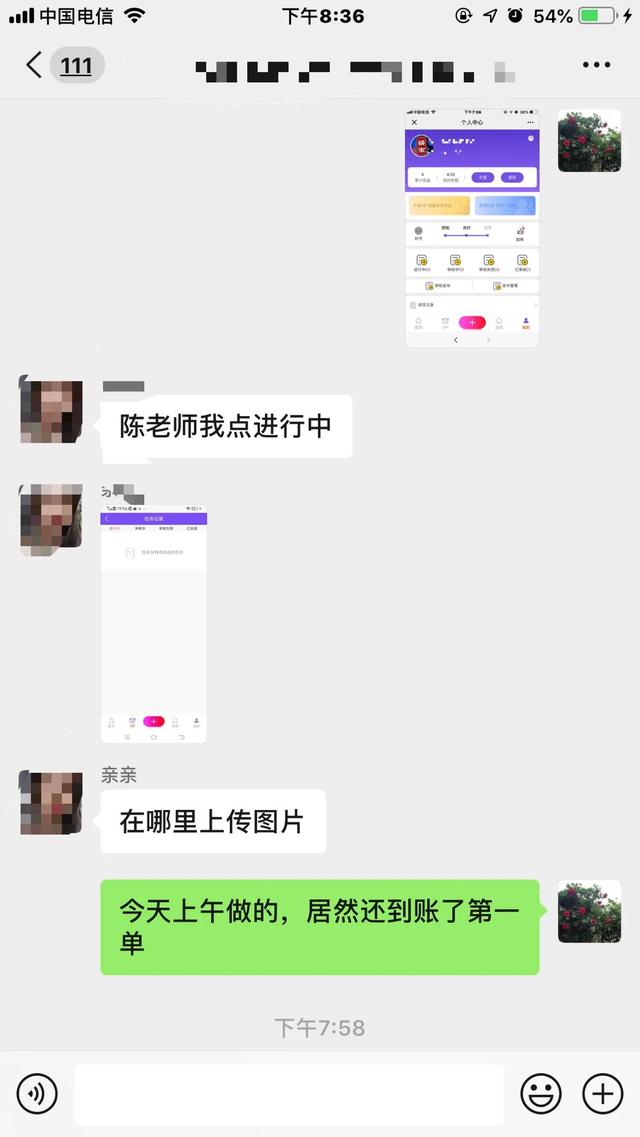Switch to voice message input

38,1094
